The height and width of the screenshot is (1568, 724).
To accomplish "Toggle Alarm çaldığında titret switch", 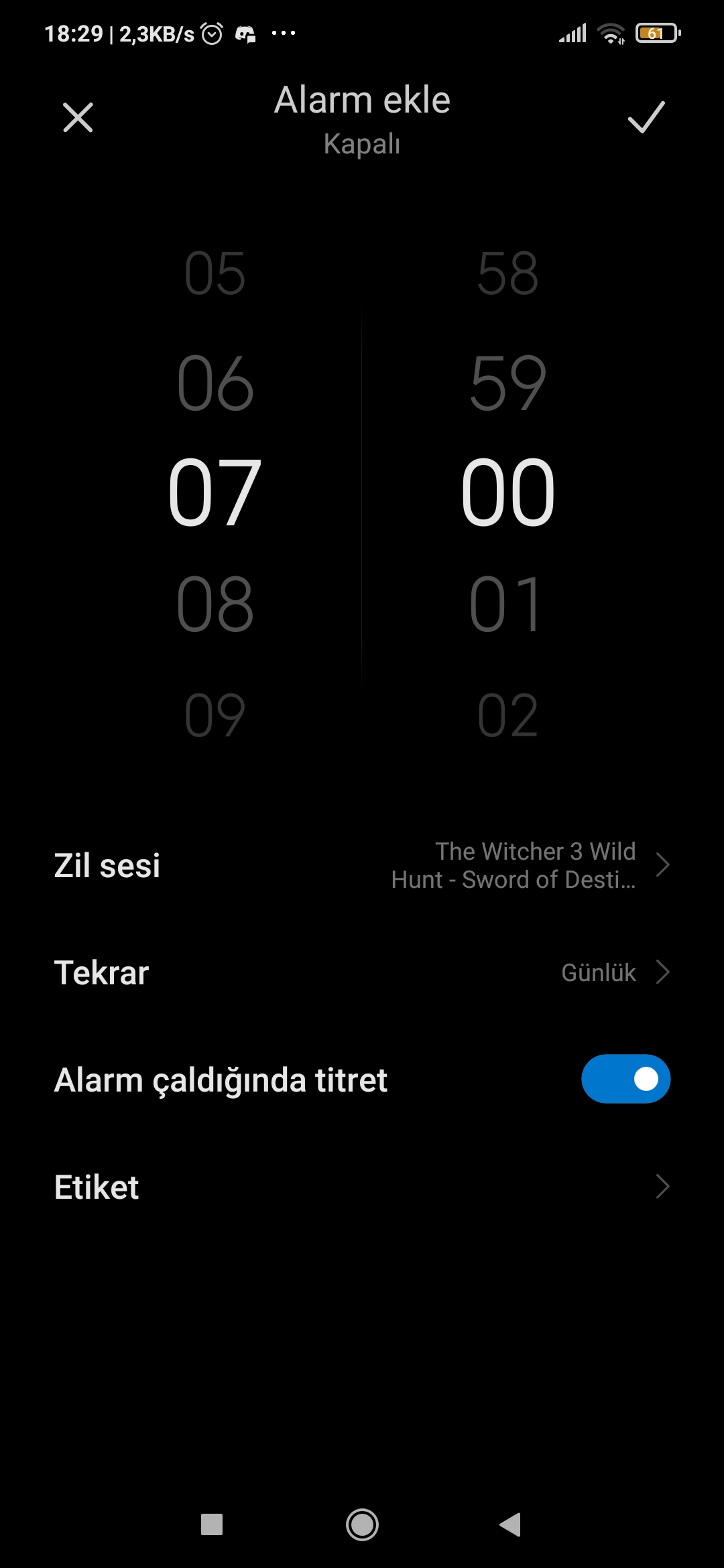I will coord(625,1080).
